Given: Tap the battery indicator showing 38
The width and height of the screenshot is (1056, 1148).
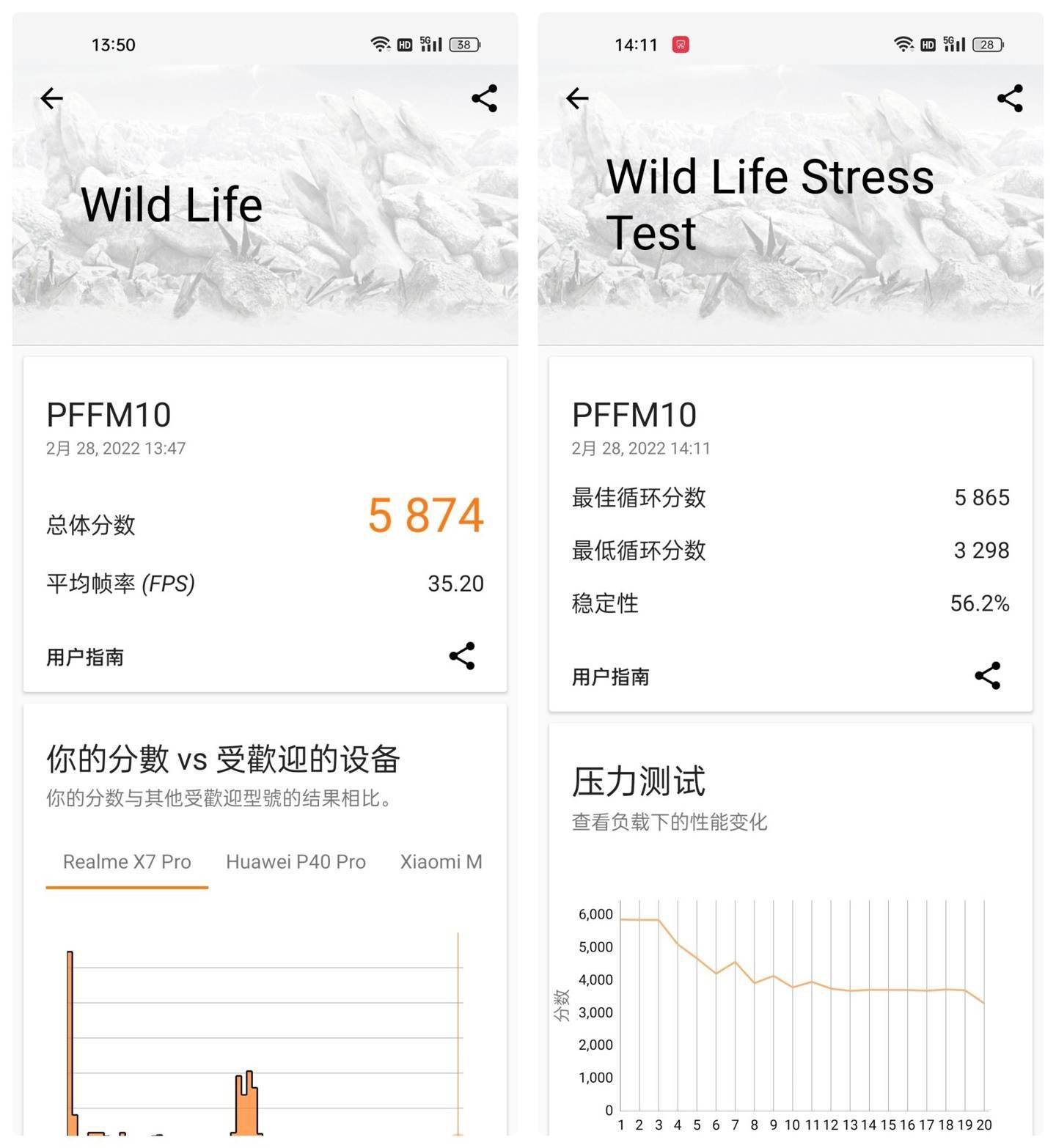Looking at the screenshot, I should click(x=463, y=44).
